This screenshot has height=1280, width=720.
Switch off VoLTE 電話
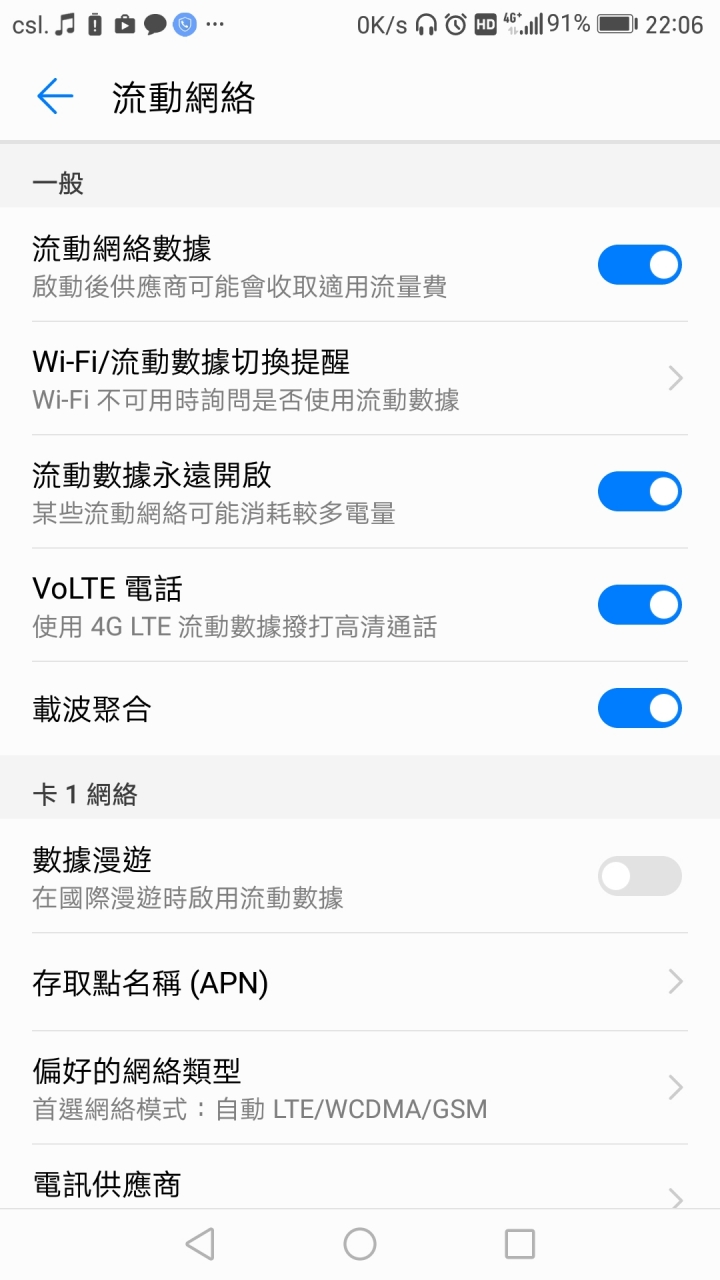click(640, 604)
